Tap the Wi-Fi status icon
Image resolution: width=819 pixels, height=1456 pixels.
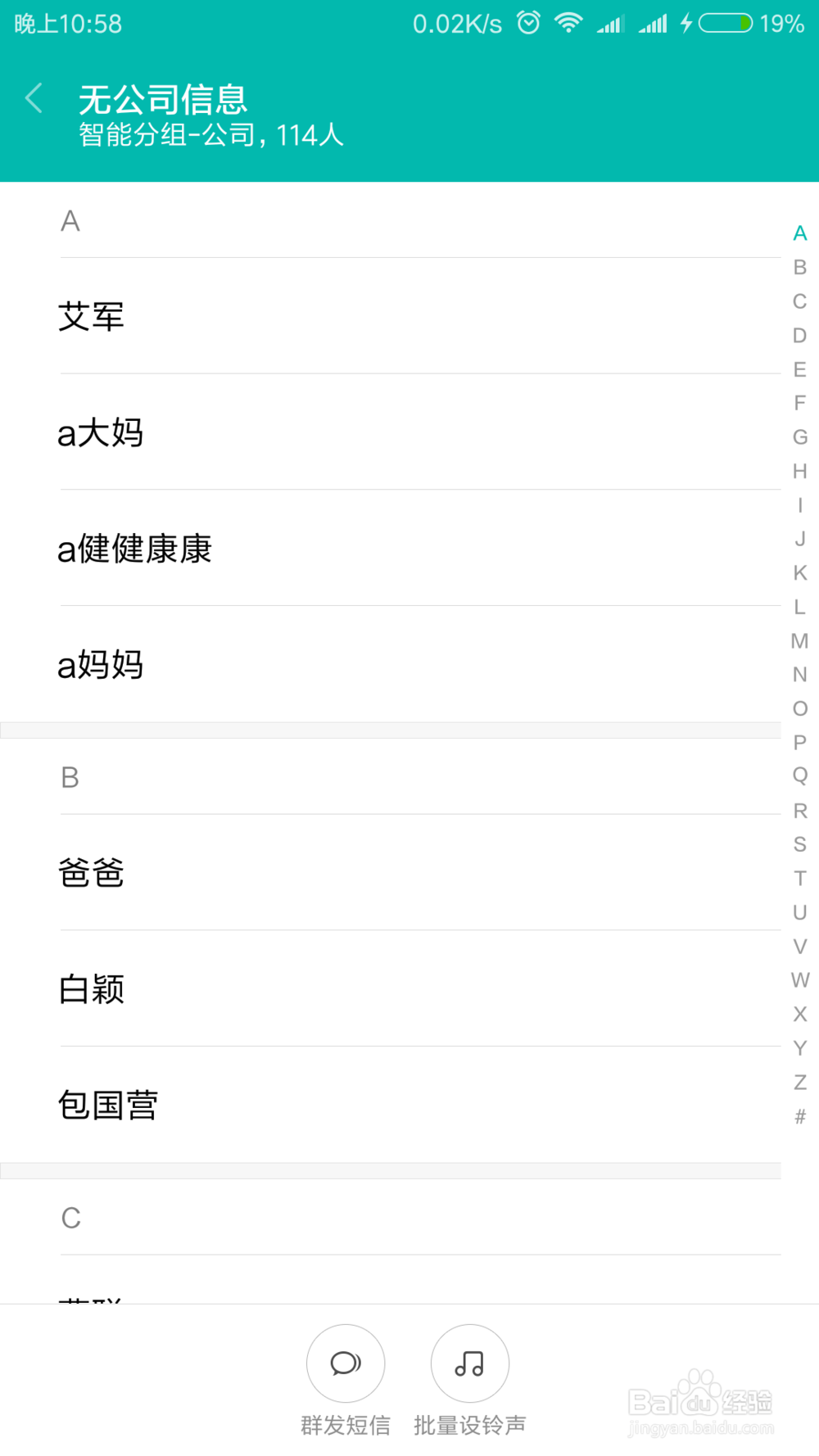[568, 24]
